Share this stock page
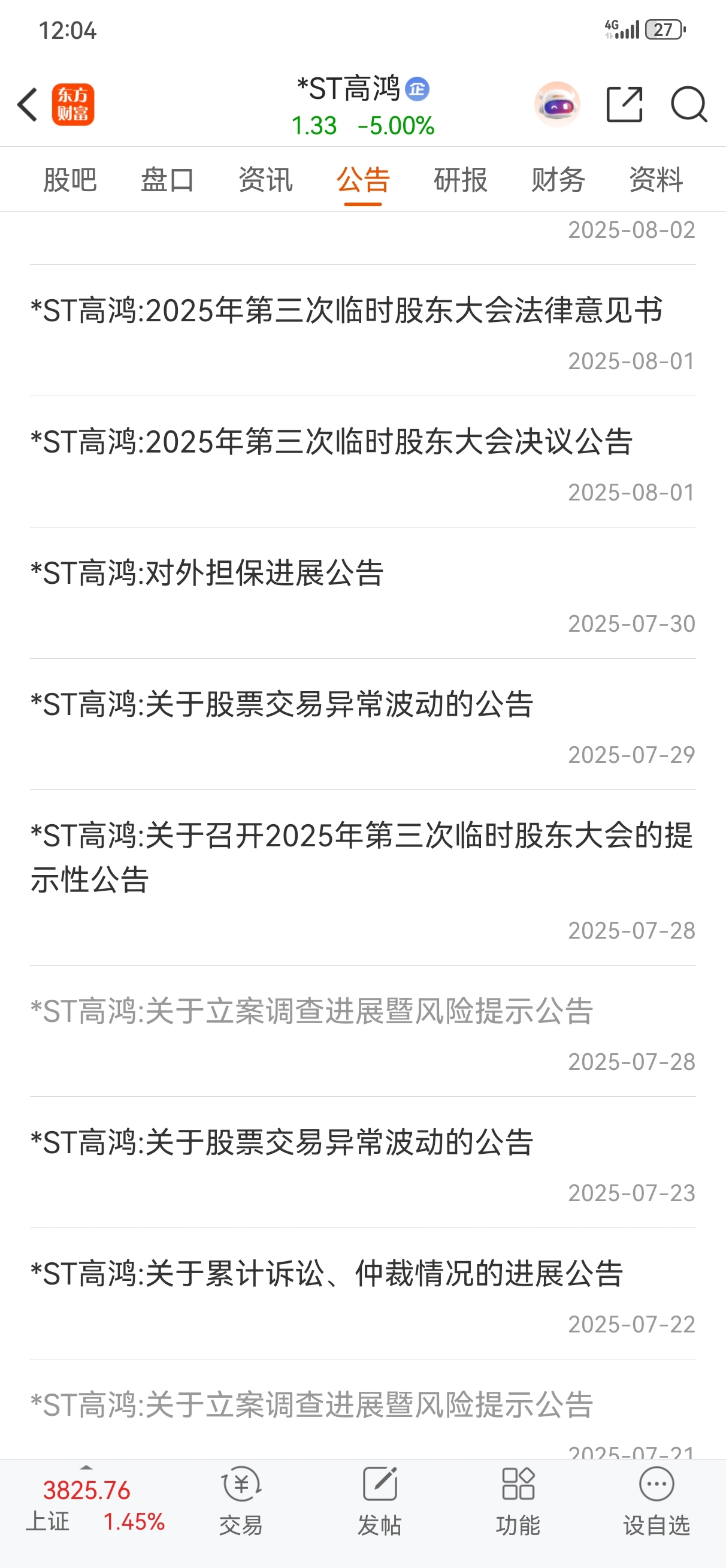The height and width of the screenshot is (1568, 726). pyautogui.click(x=625, y=105)
